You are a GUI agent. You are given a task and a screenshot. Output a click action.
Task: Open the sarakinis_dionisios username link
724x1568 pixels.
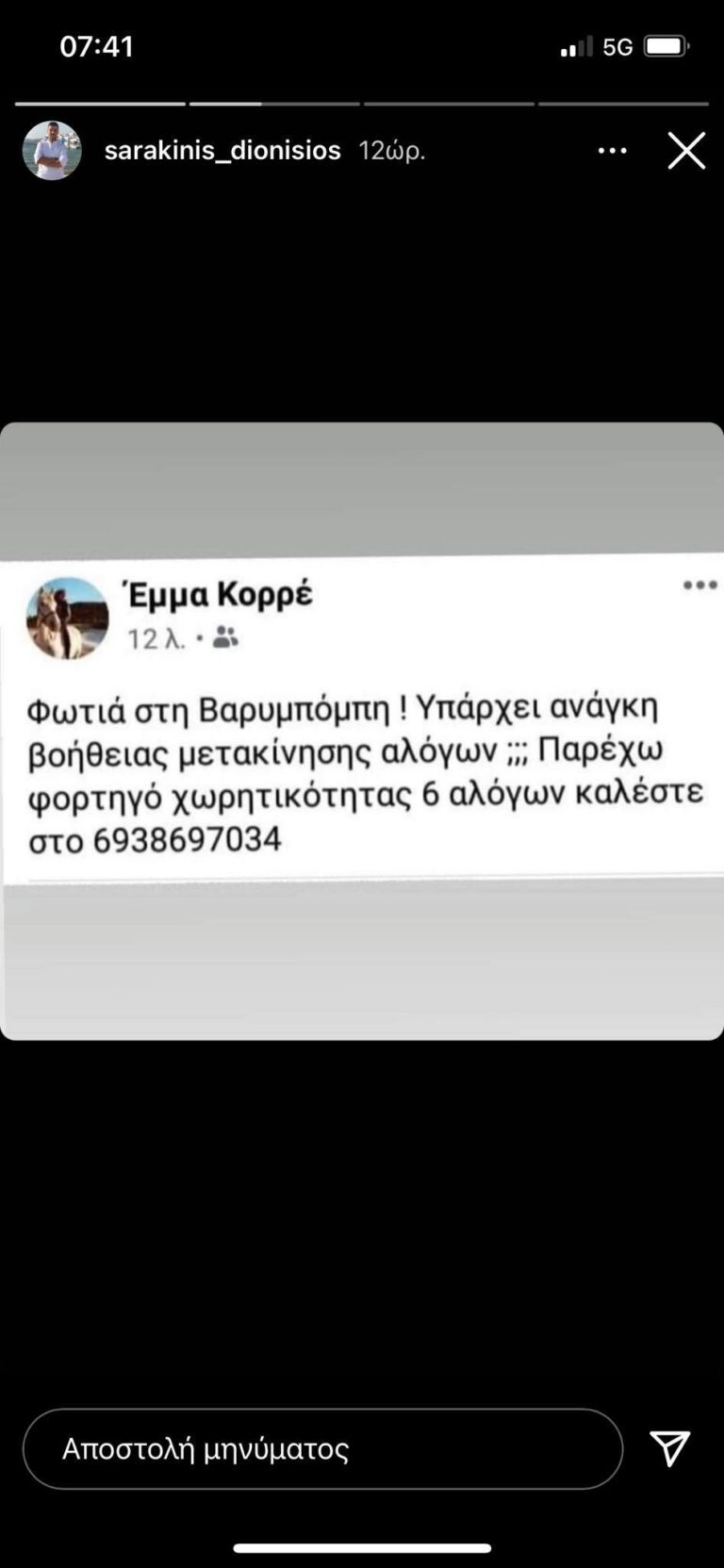coord(222,151)
